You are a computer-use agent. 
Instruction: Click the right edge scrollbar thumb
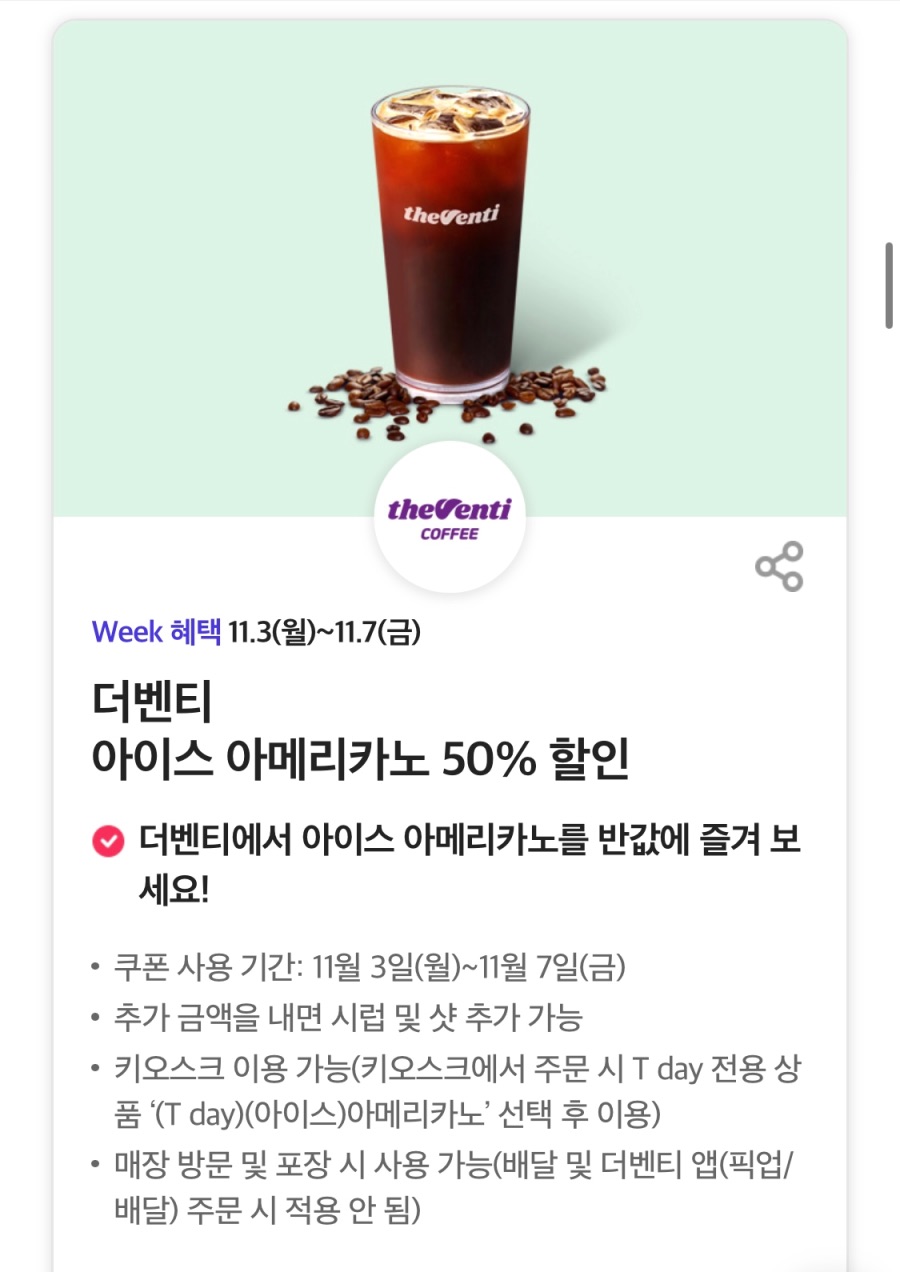pyautogui.click(x=889, y=283)
